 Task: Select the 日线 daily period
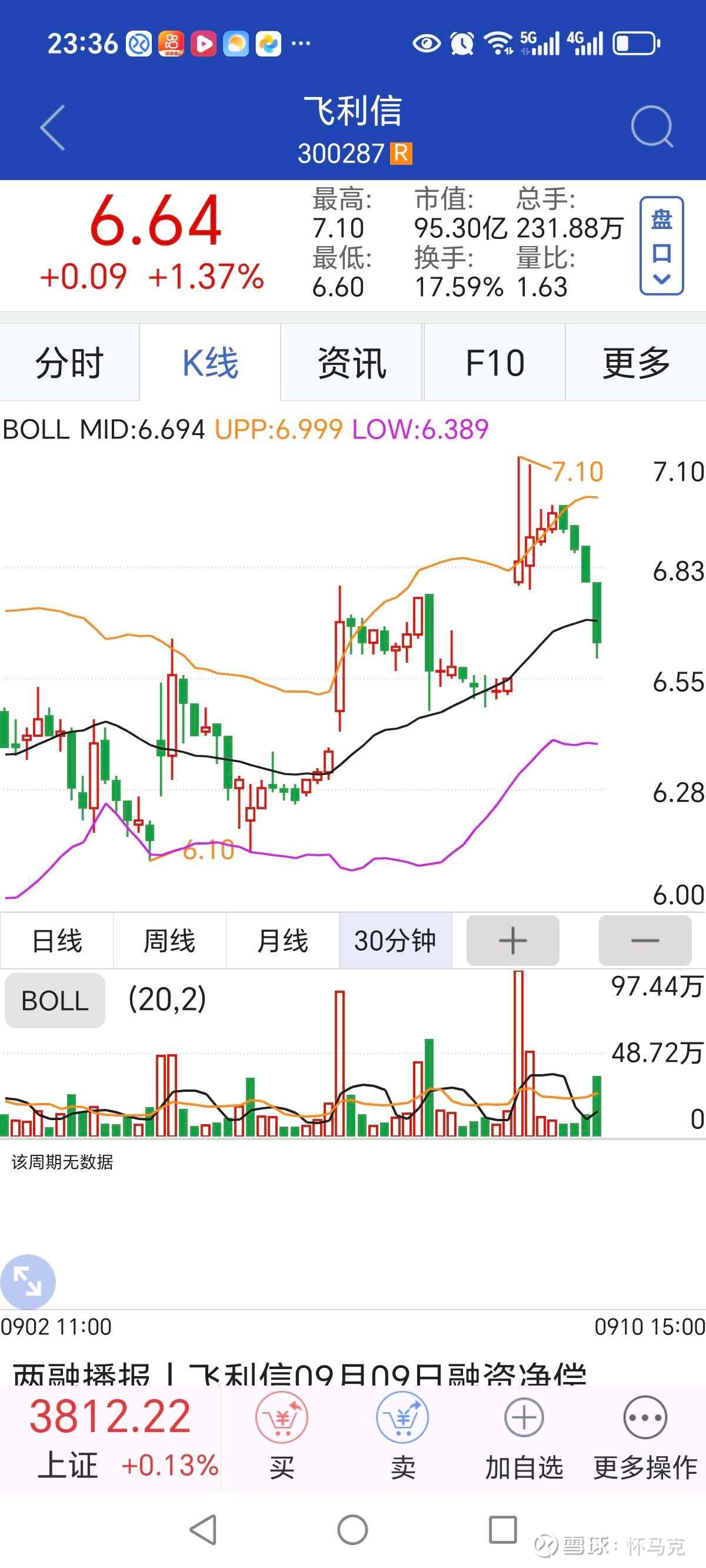click(56, 941)
